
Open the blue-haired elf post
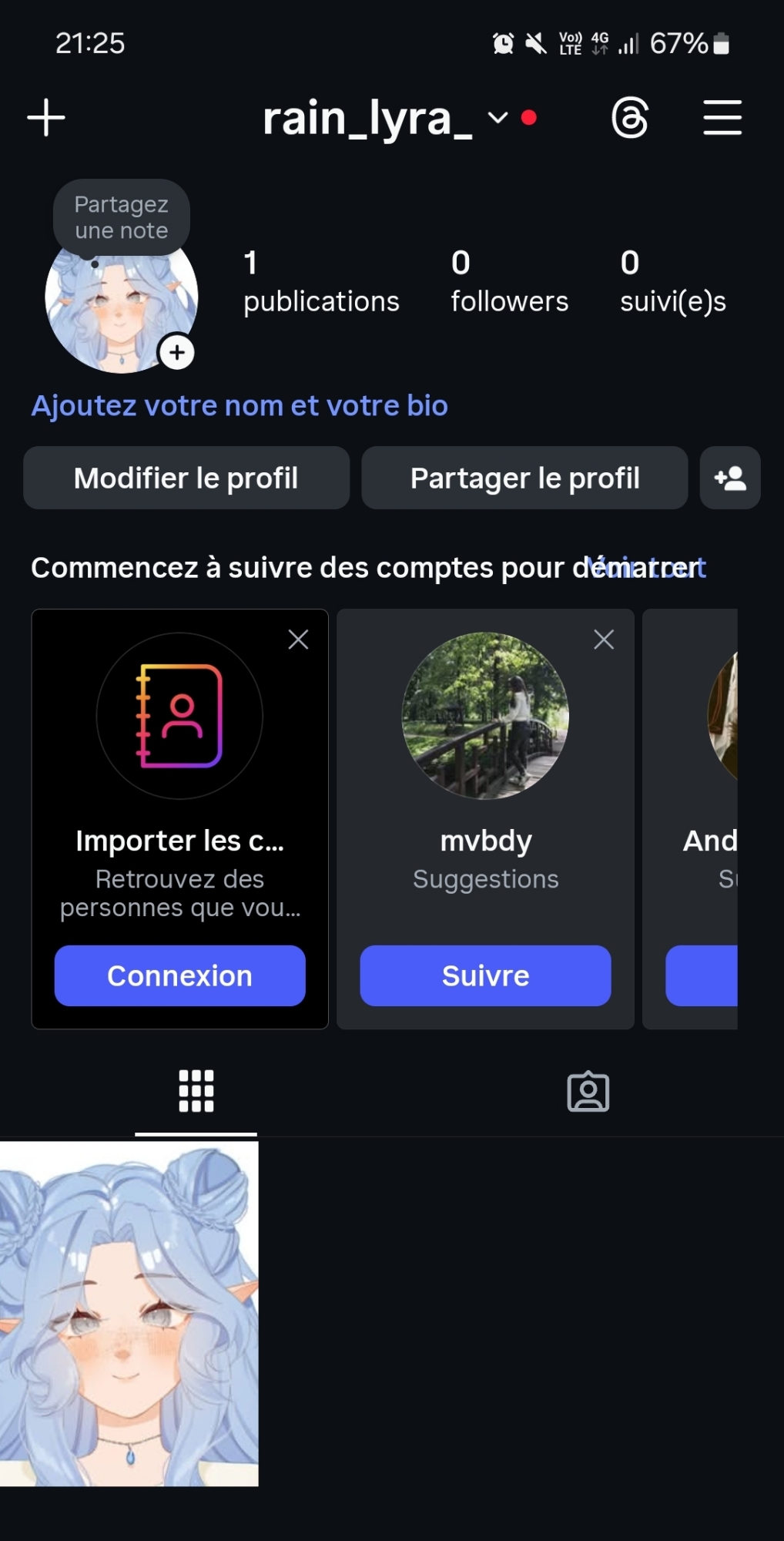point(129,1313)
